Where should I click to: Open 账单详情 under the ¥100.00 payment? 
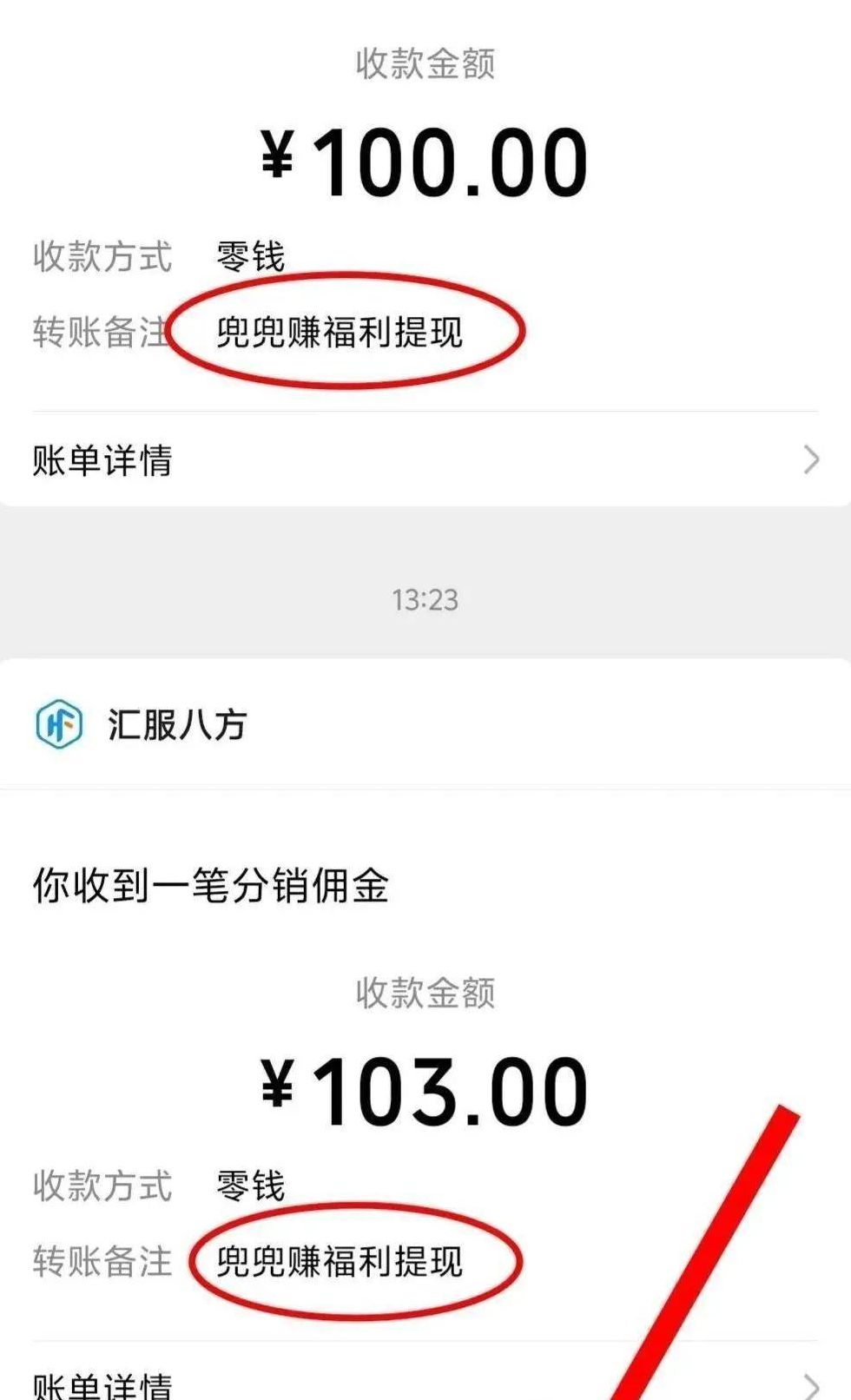click(424, 460)
